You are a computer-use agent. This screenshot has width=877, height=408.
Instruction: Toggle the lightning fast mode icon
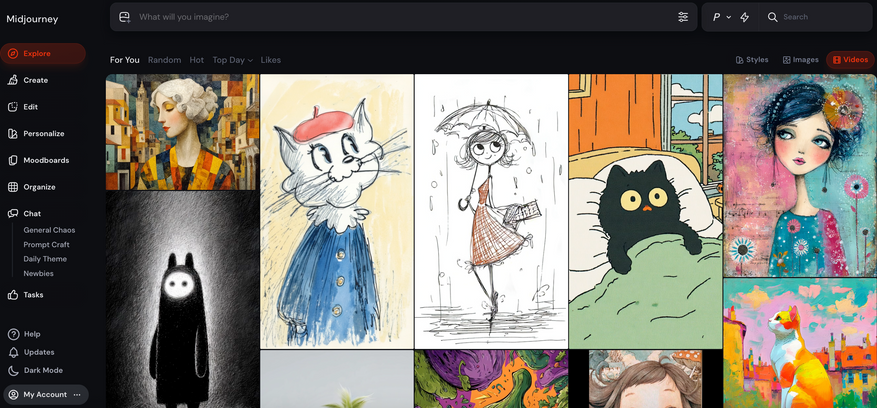tap(745, 17)
